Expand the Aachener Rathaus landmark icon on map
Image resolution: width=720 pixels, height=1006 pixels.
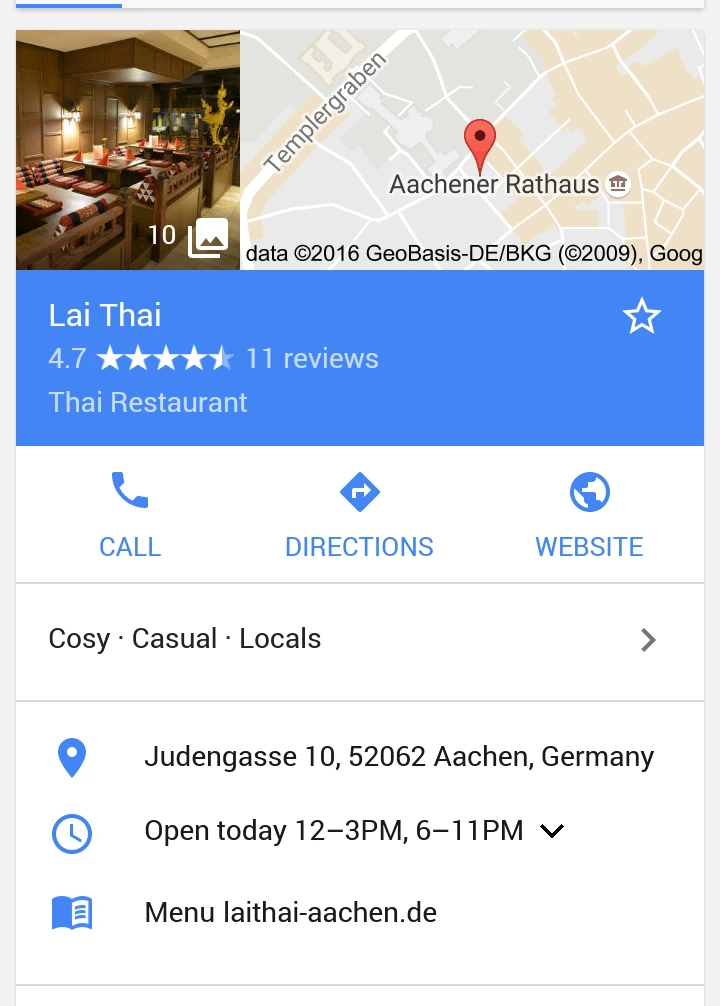pyautogui.click(x=619, y=184)
